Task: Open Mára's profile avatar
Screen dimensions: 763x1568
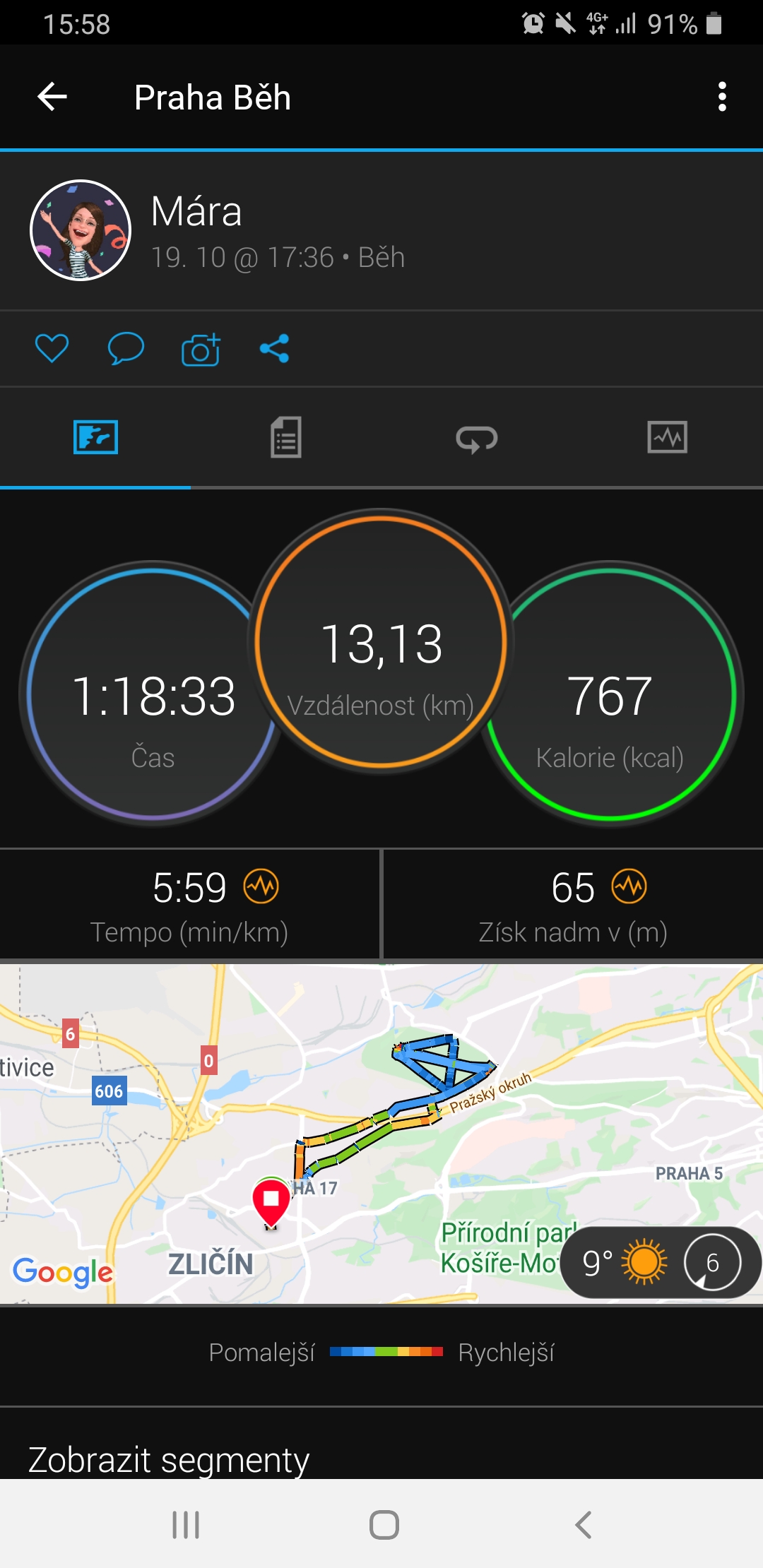Action: click(x=81, y=230)
